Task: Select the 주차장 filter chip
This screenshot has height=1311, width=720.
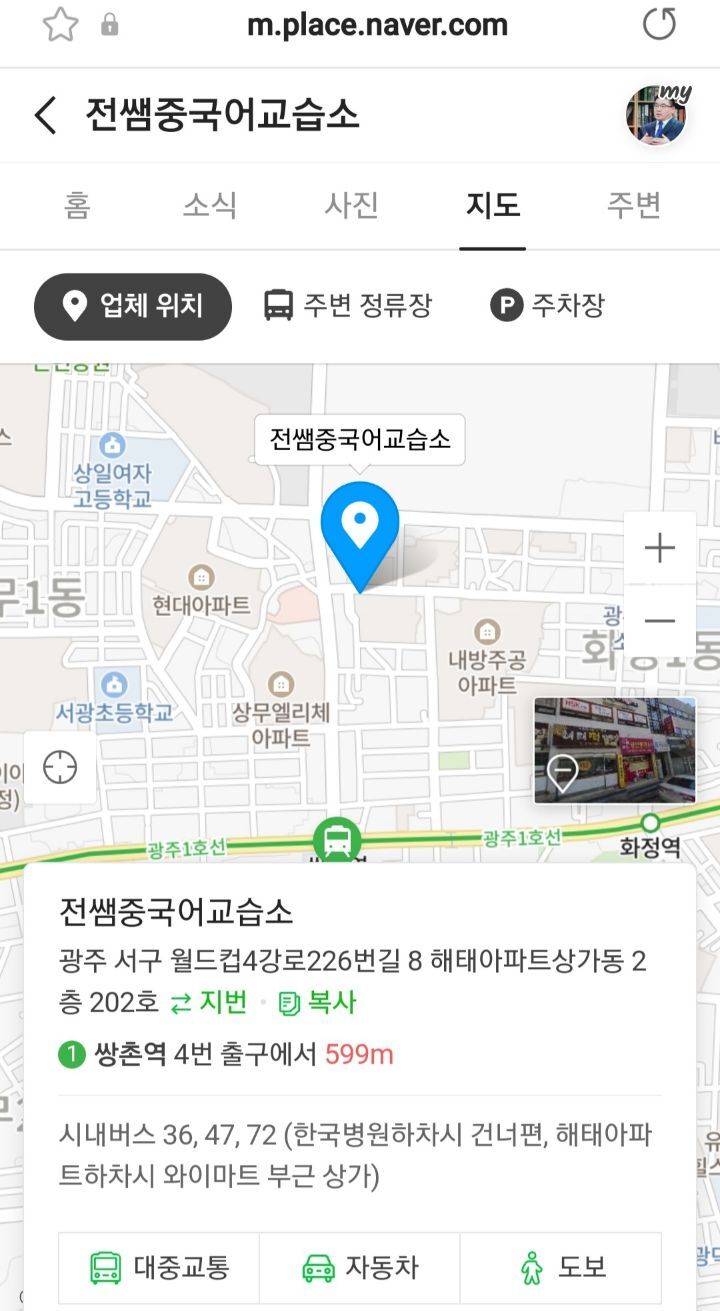Action: (x=548, y=305)
